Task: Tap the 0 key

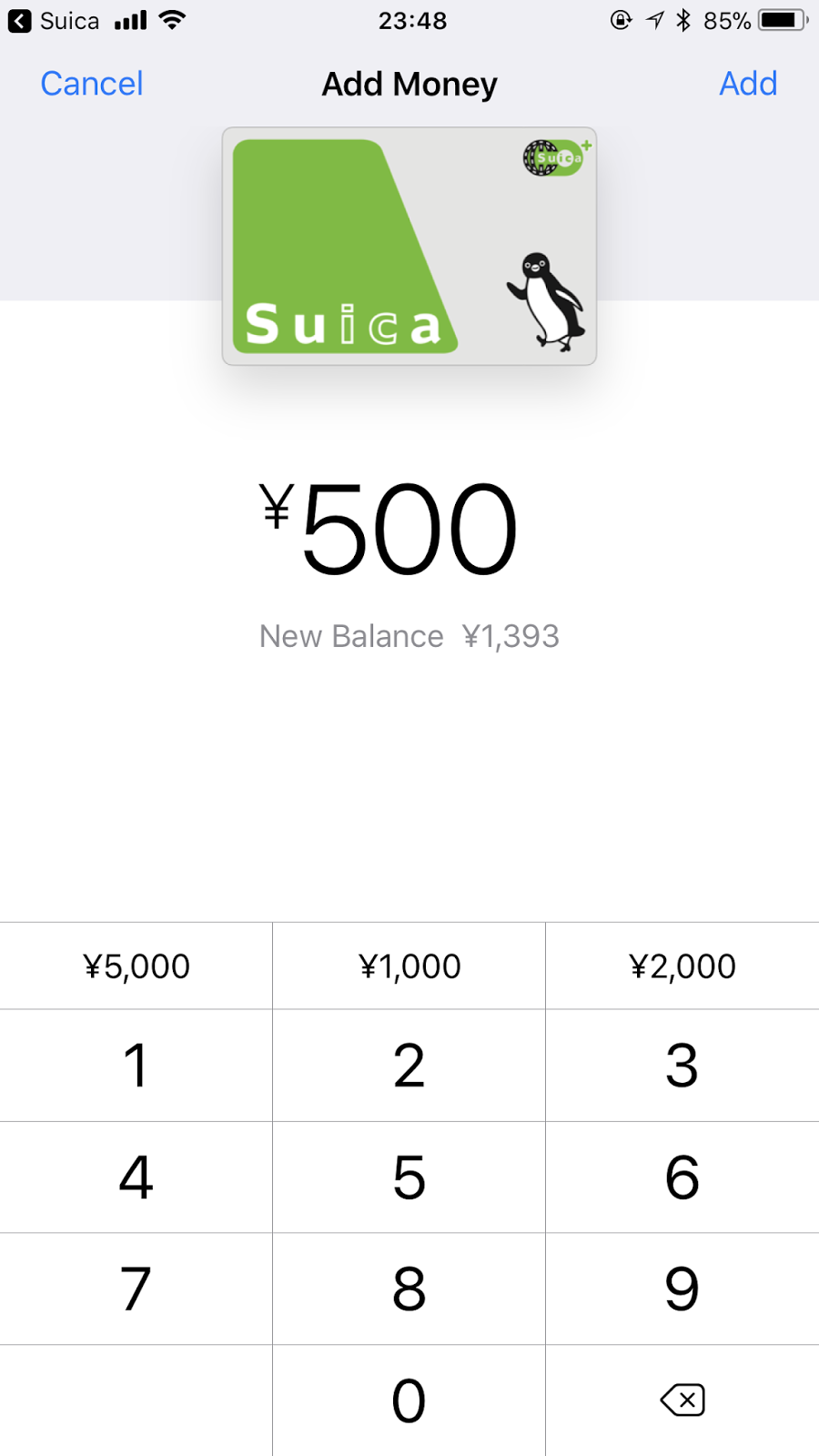Action: [x=409, y=1400]
